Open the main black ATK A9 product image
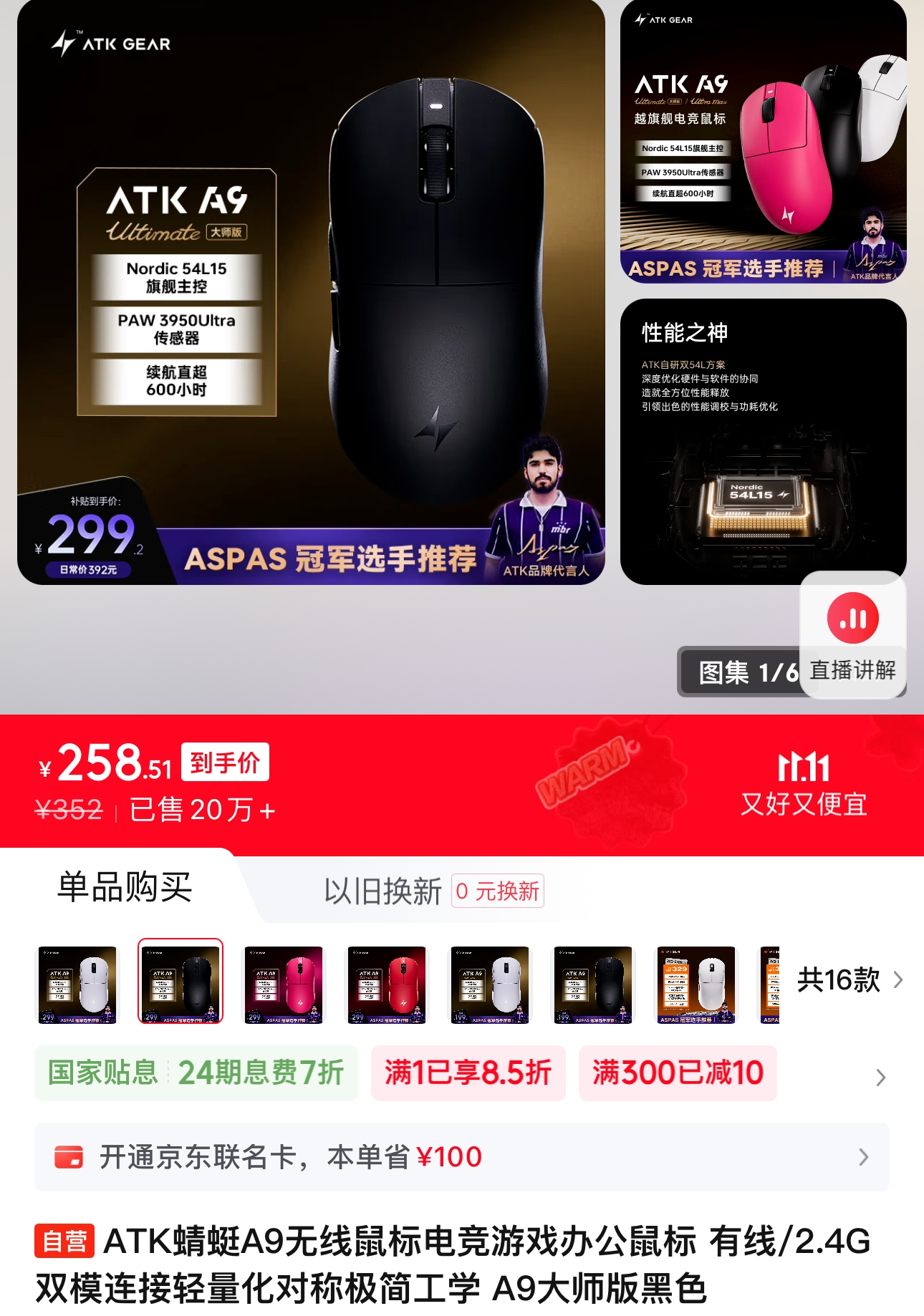The width and height of the screenshot is (924, 1316). coord(311,292)
